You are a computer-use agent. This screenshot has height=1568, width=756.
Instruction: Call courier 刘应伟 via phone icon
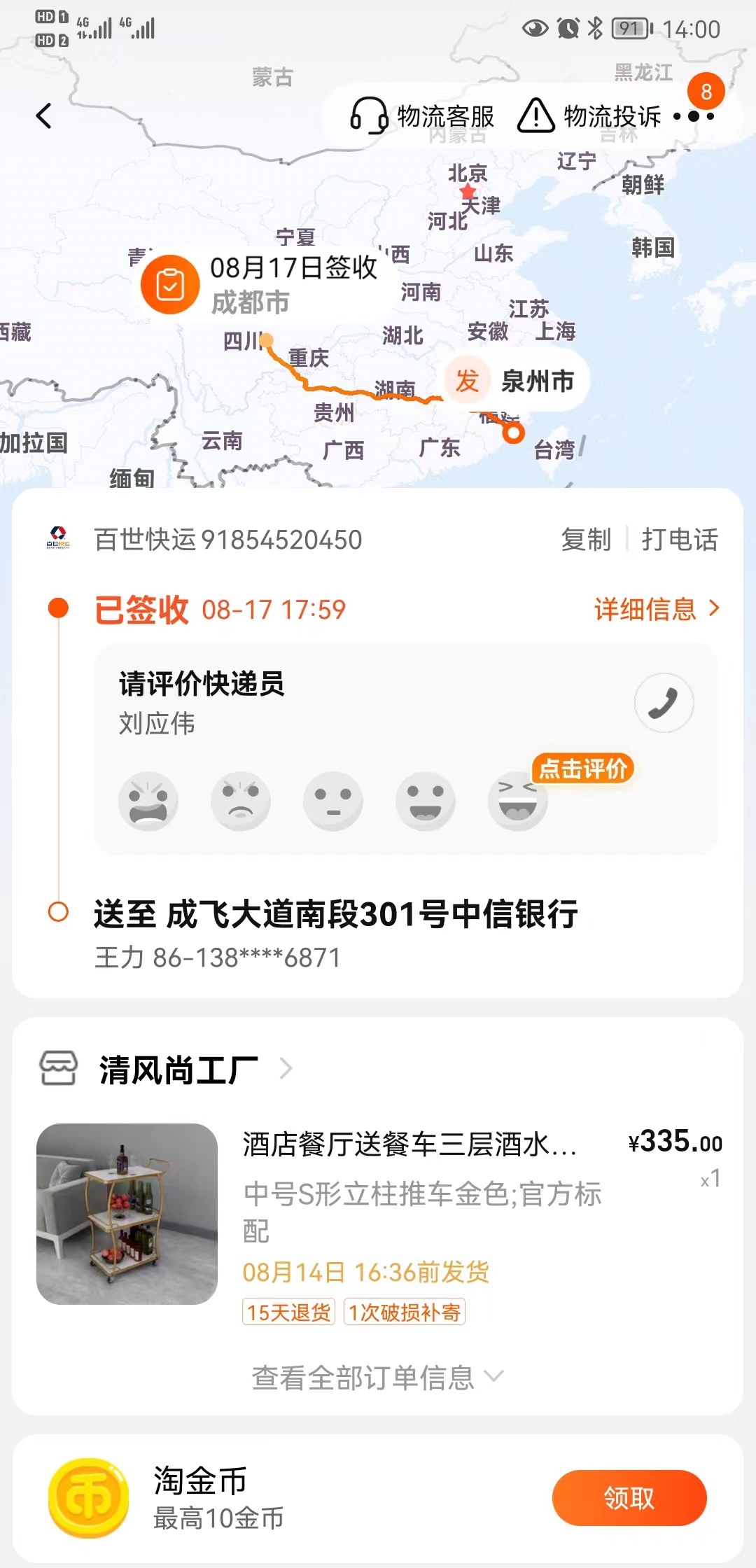click(664, 703)
